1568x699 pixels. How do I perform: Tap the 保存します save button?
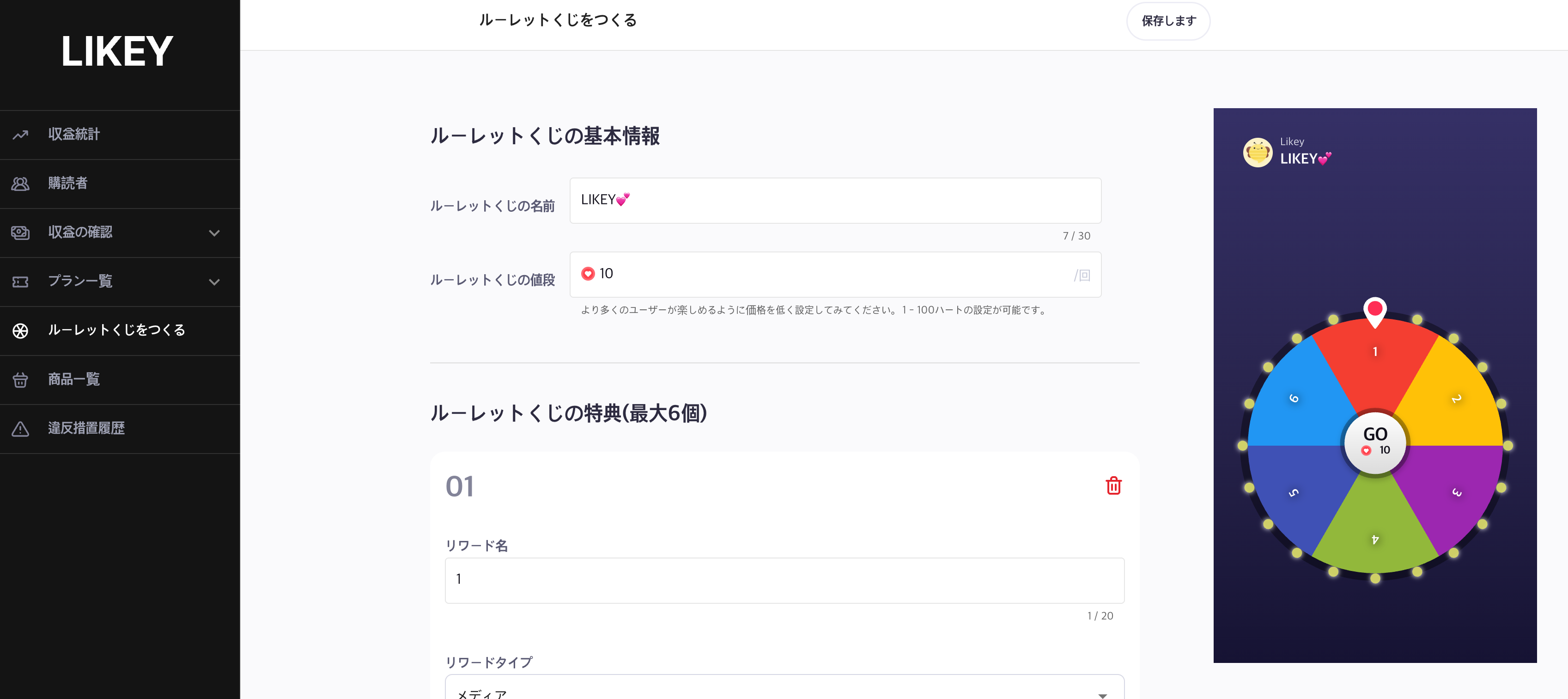click(1167, 21)
